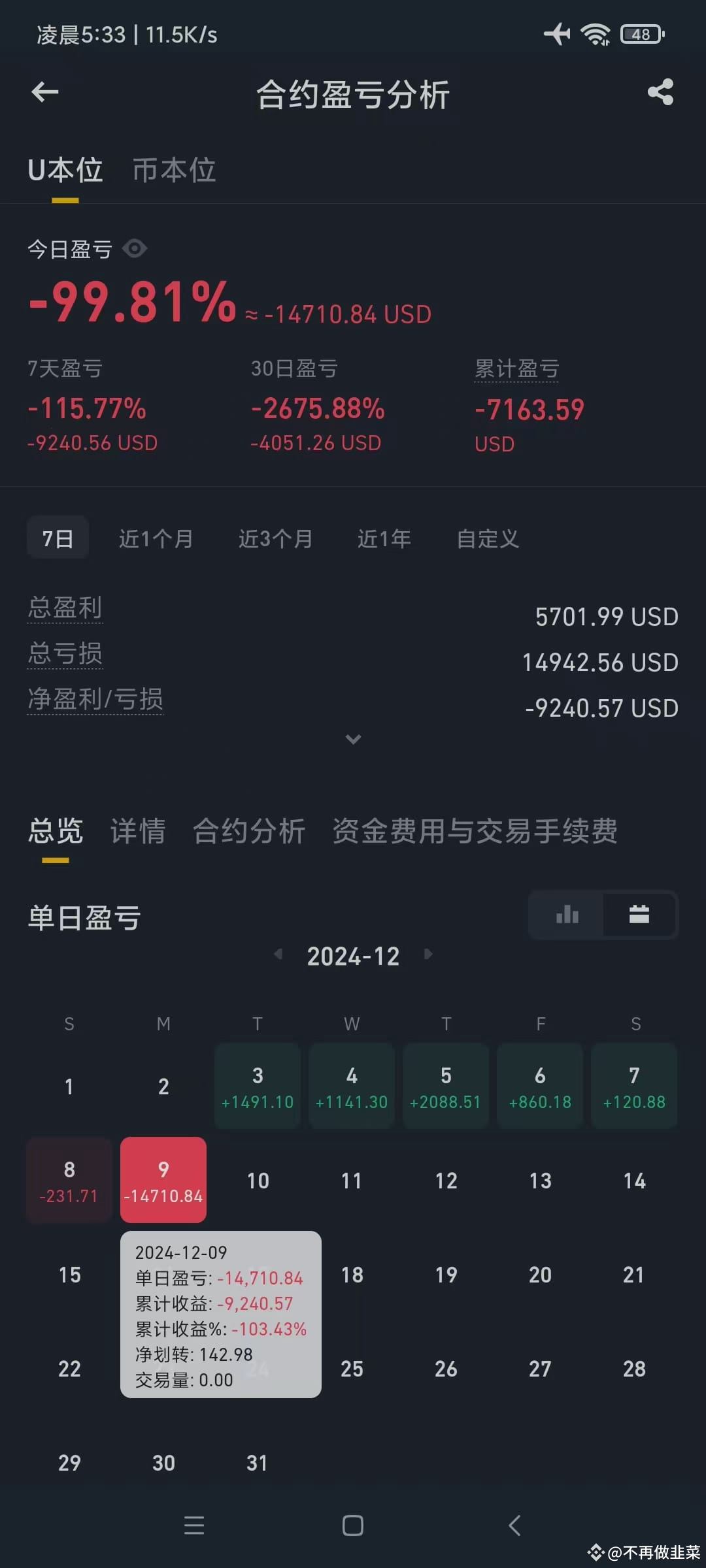
Task: Select December 8 with -231.71
Action: (69, 1180)
